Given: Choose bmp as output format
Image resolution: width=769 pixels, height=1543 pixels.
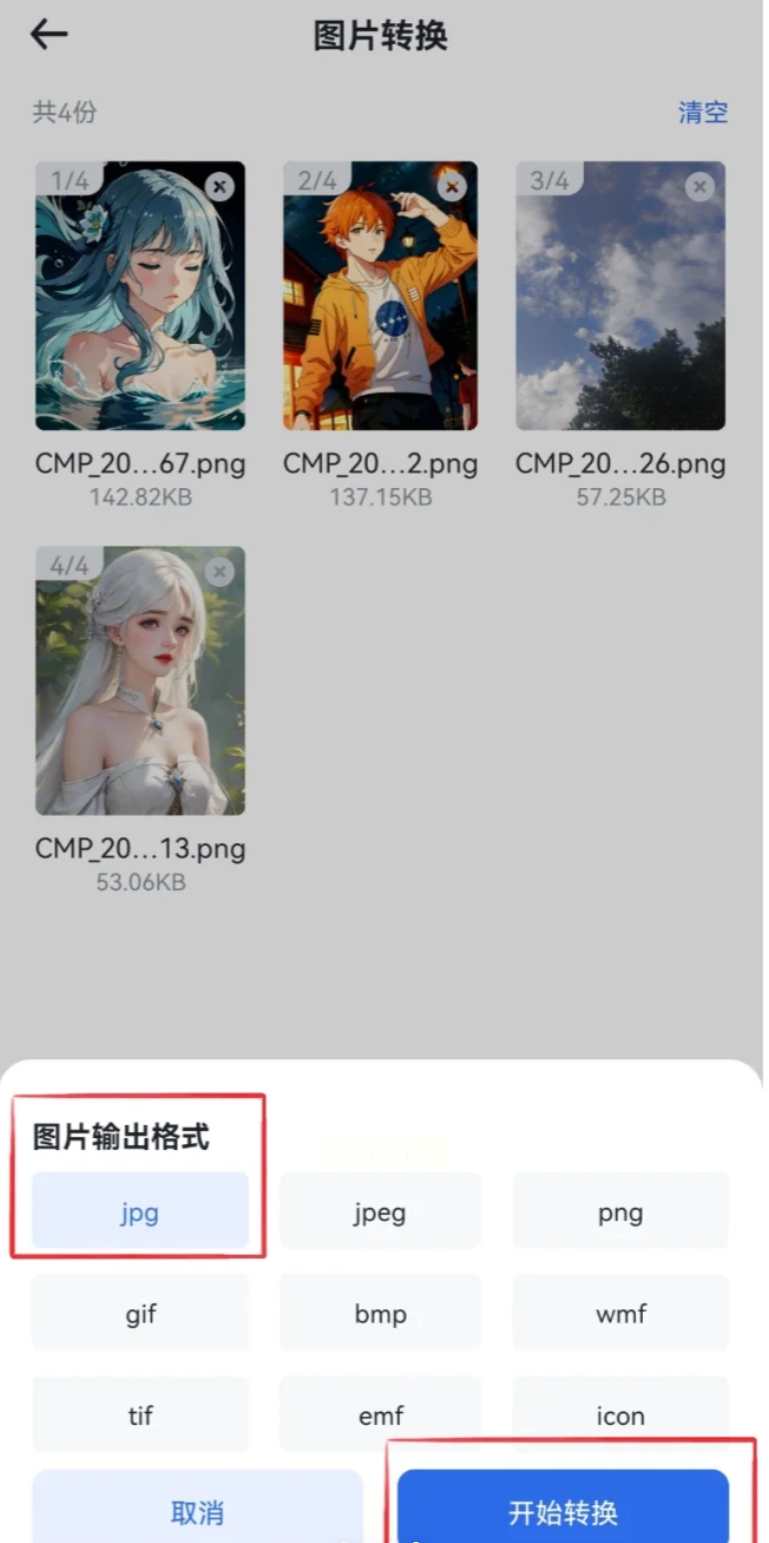Looking at the screenshot, I should coord(380,1313).
